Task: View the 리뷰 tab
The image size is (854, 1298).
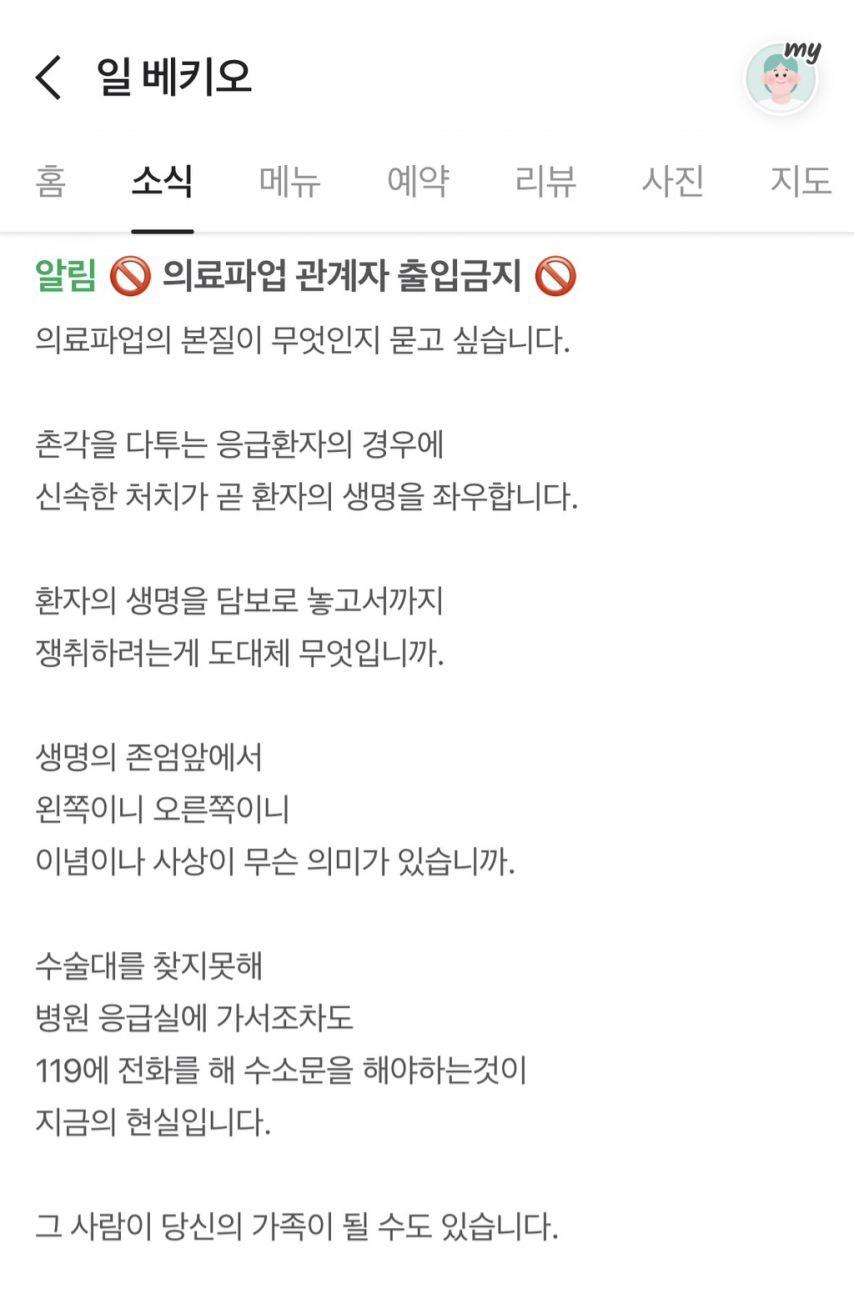Action: (x=546, y=182)
